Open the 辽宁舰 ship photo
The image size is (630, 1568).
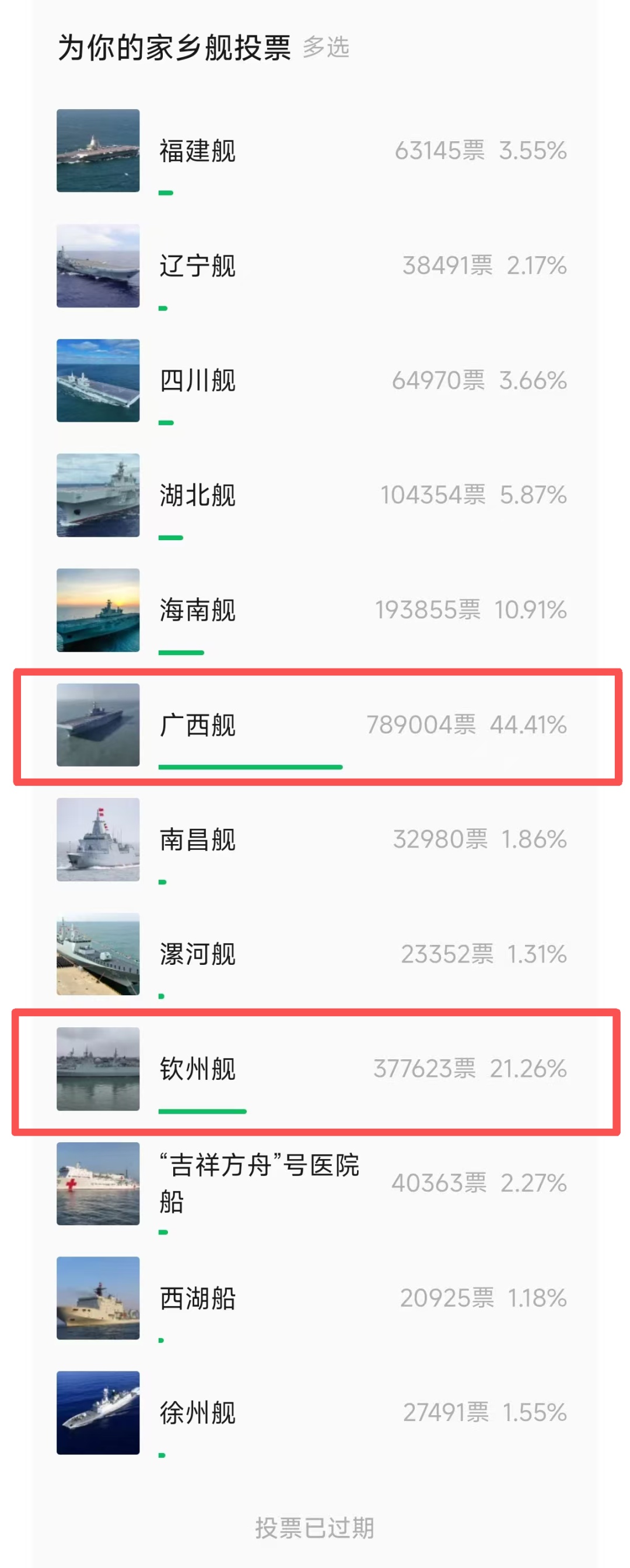(x=98, y=265)
